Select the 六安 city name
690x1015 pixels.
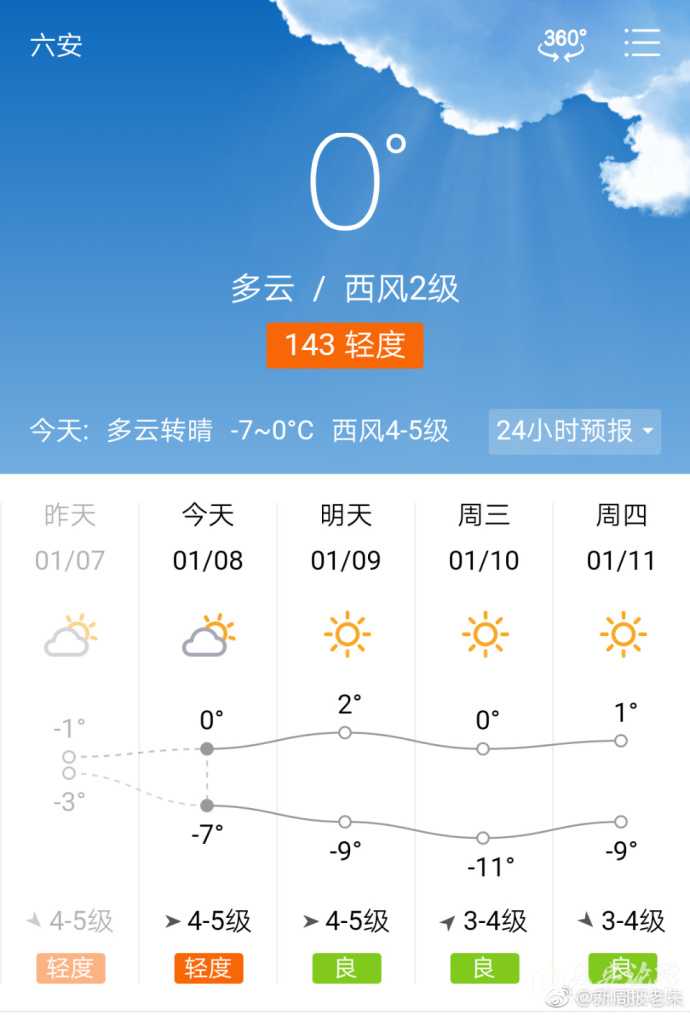56,45
